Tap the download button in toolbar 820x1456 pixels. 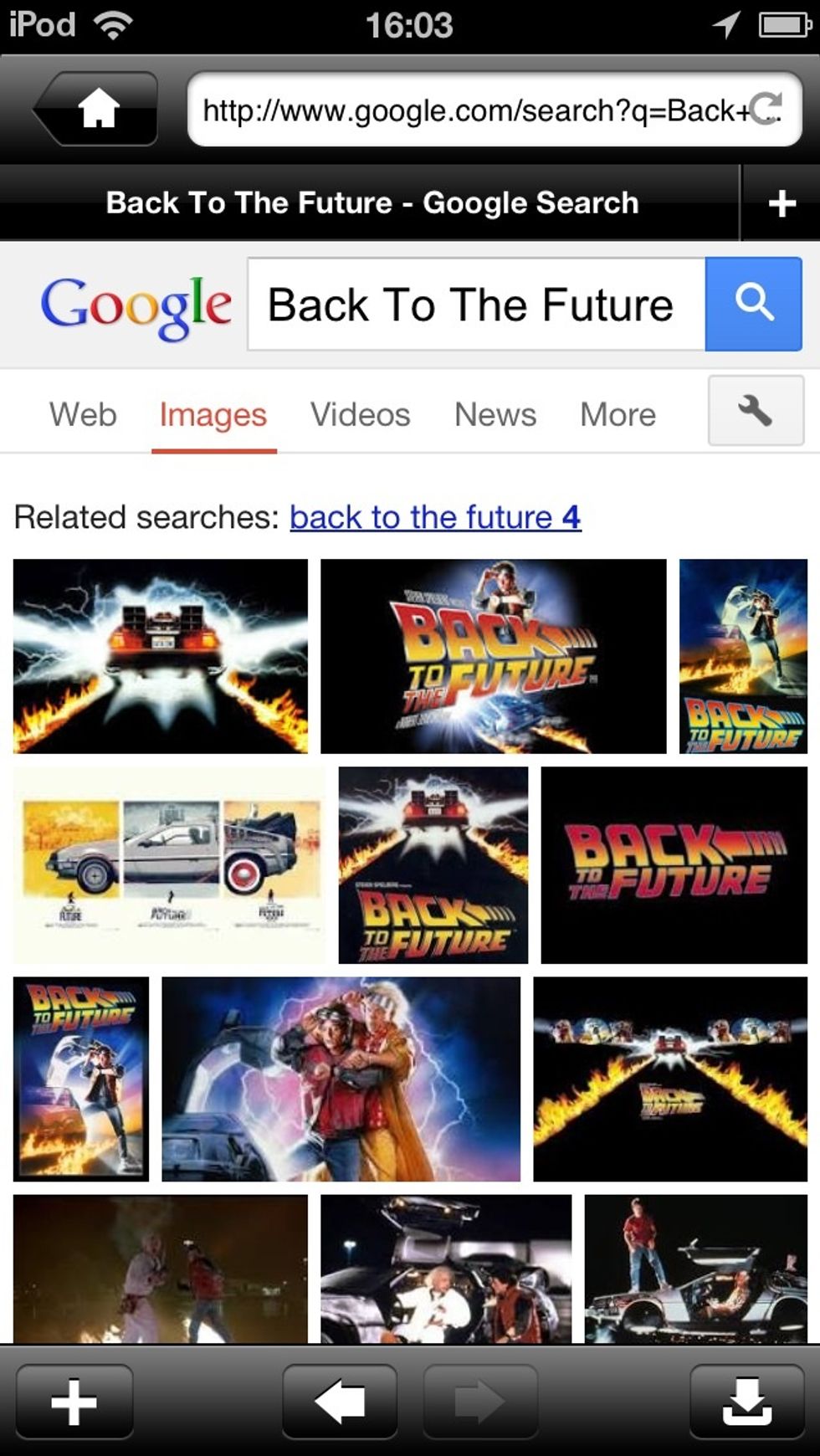pos(746,1402)
